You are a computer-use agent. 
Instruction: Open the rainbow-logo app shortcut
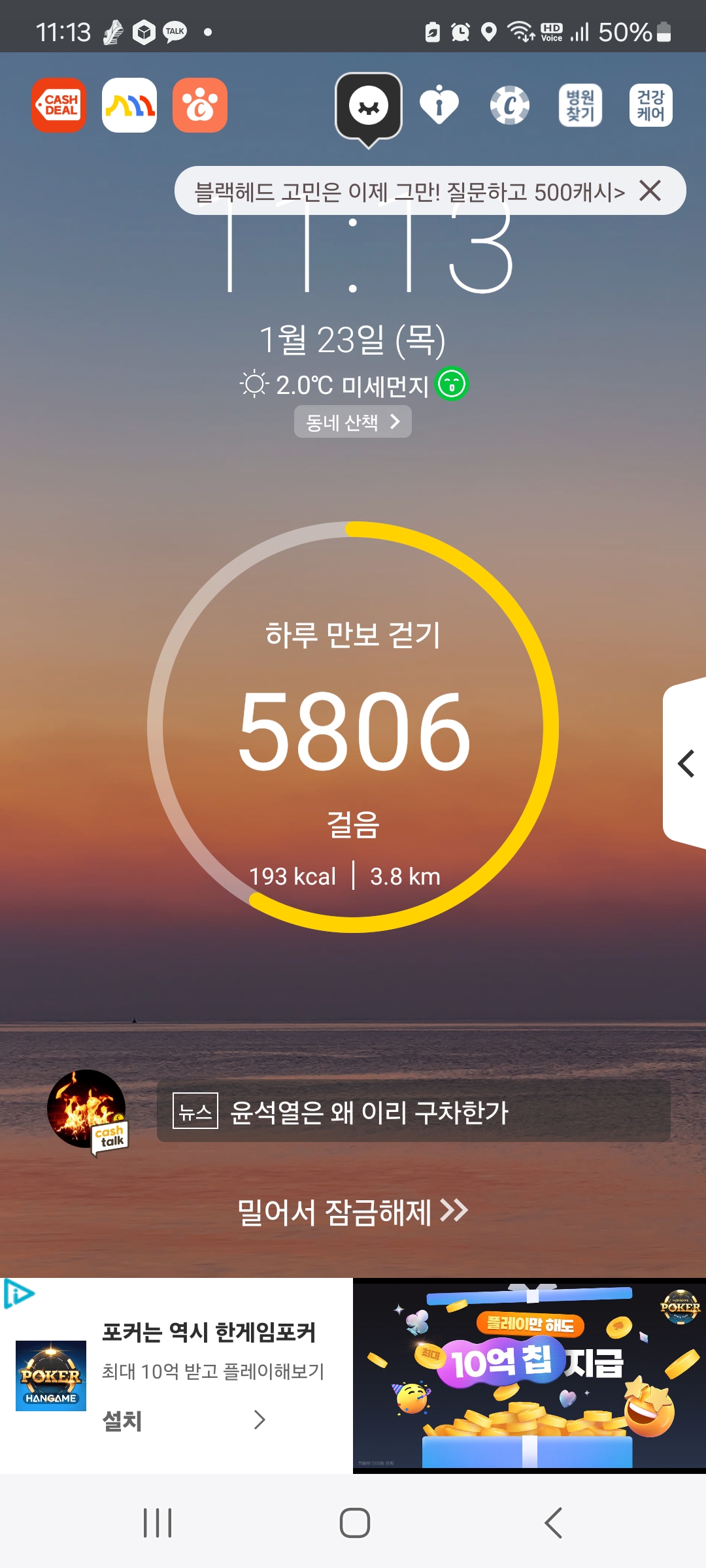point(129,105)
